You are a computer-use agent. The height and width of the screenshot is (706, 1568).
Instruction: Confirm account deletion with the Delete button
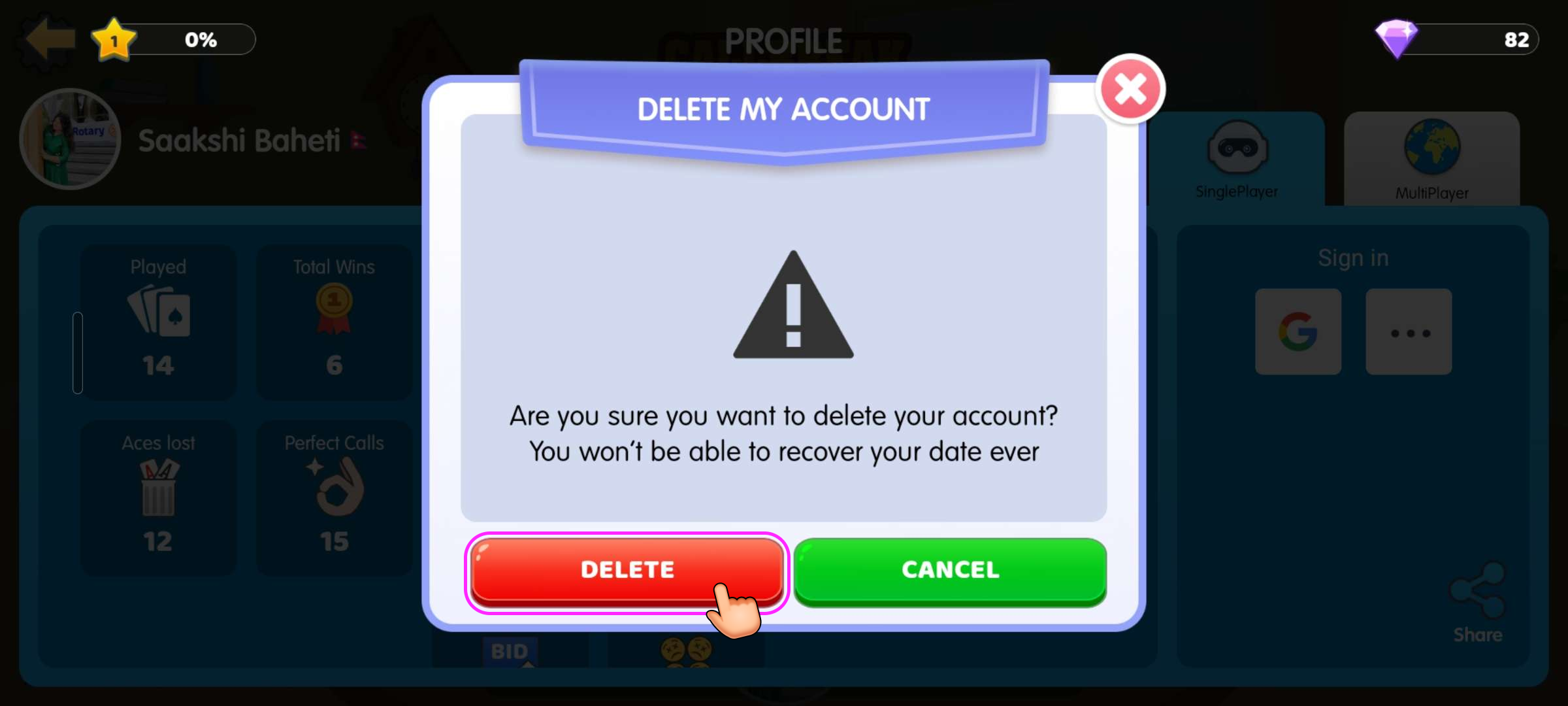[626, 570]
